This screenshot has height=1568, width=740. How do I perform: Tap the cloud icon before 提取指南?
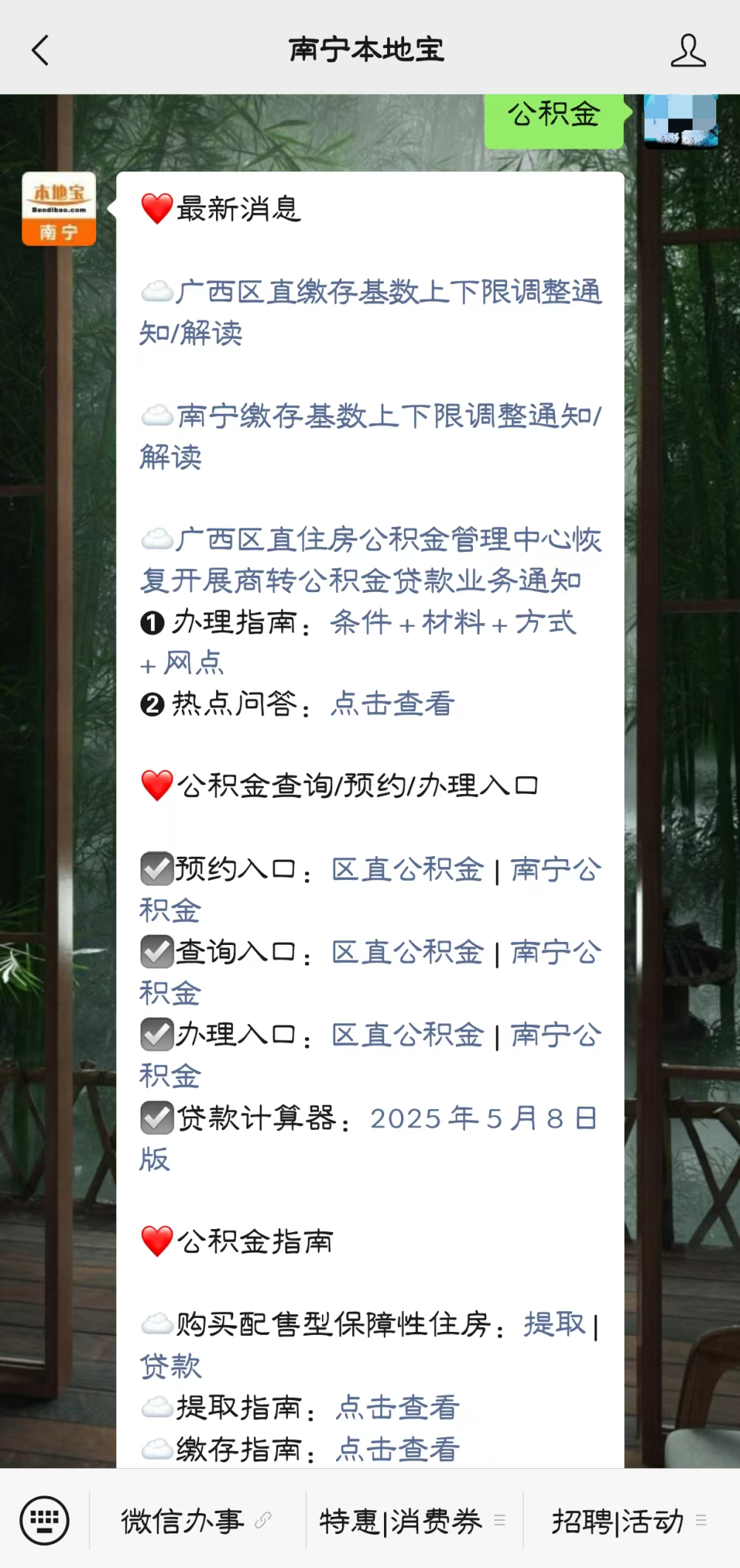(x=155, y=1406)
